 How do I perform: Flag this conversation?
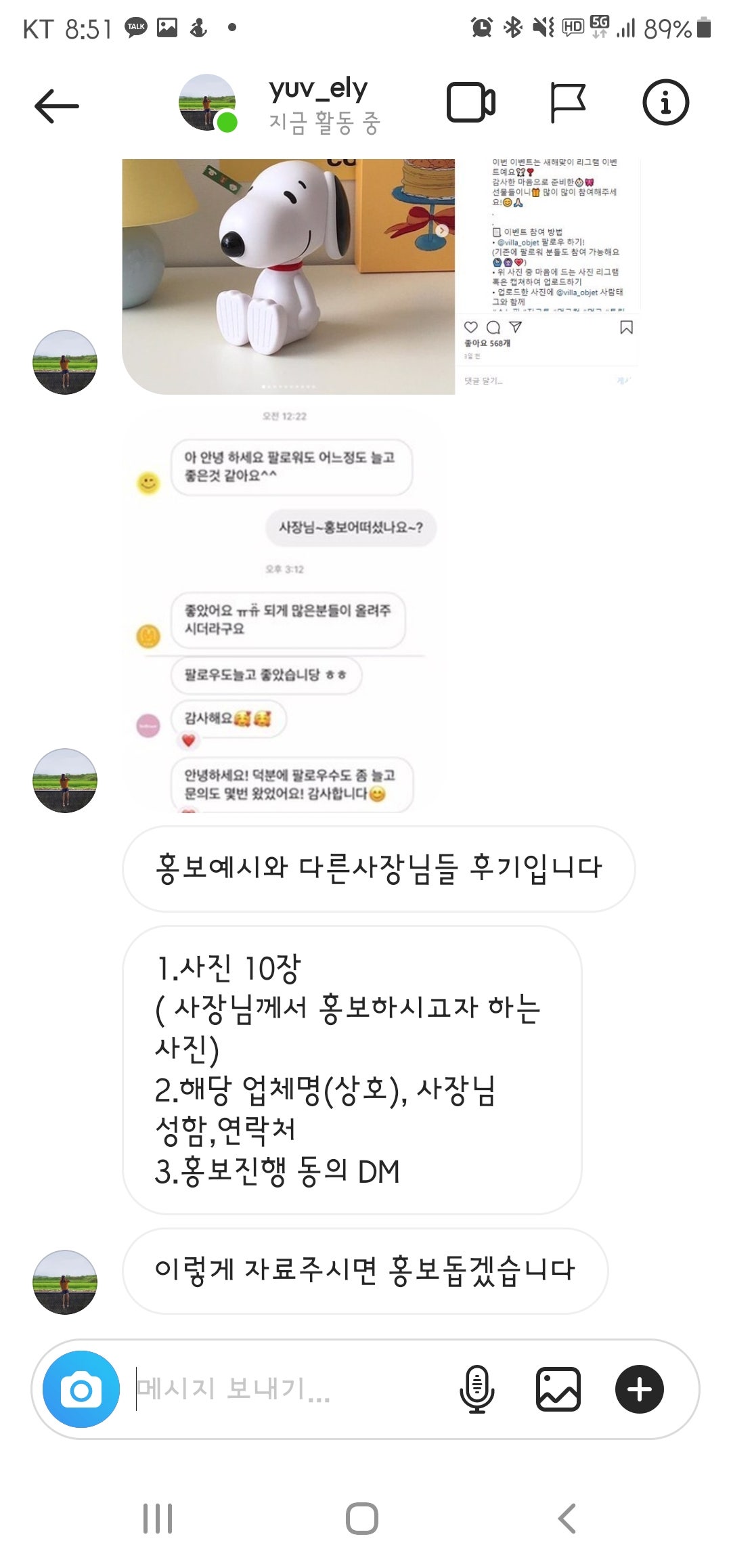point(567,103)
